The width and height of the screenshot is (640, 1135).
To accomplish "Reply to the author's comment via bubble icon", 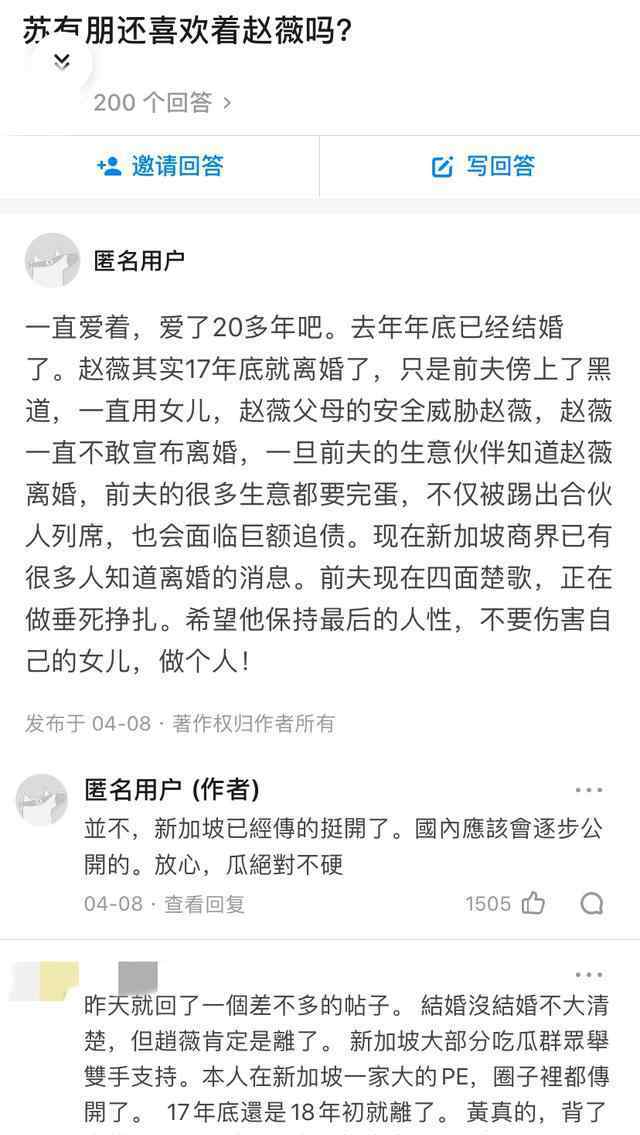I will (592, 904).
